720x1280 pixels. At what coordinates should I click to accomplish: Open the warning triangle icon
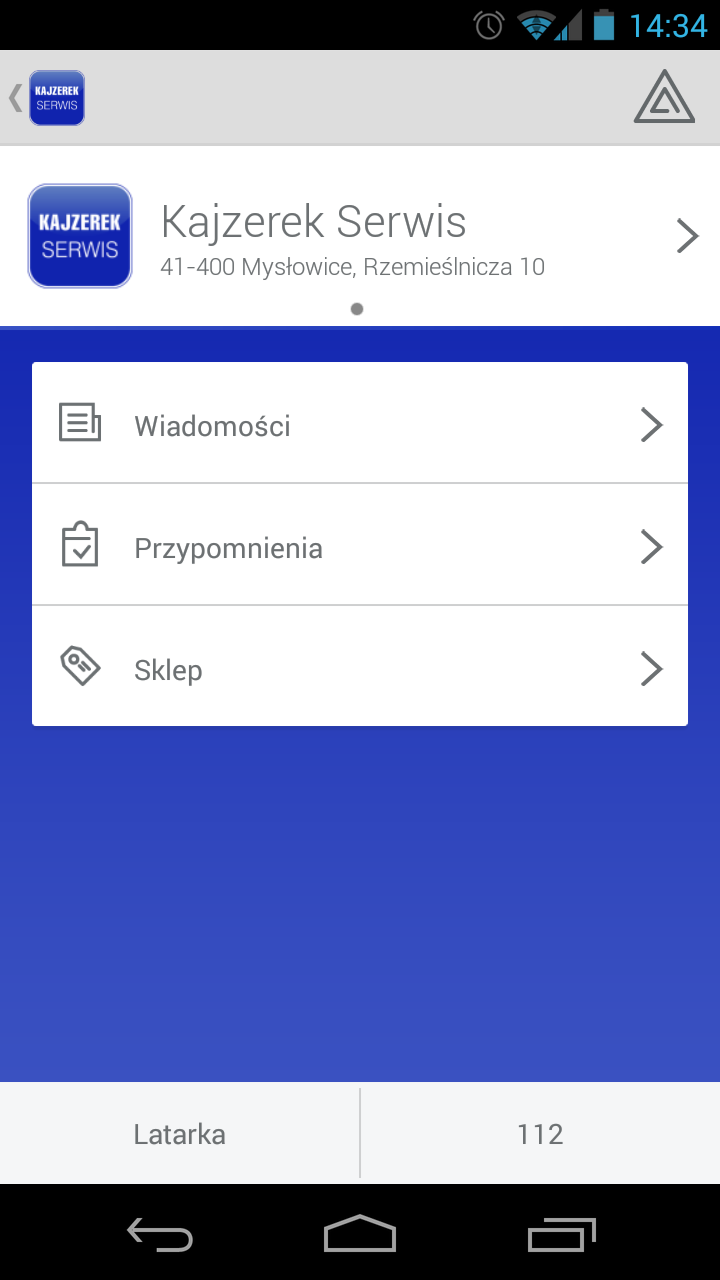664,98
